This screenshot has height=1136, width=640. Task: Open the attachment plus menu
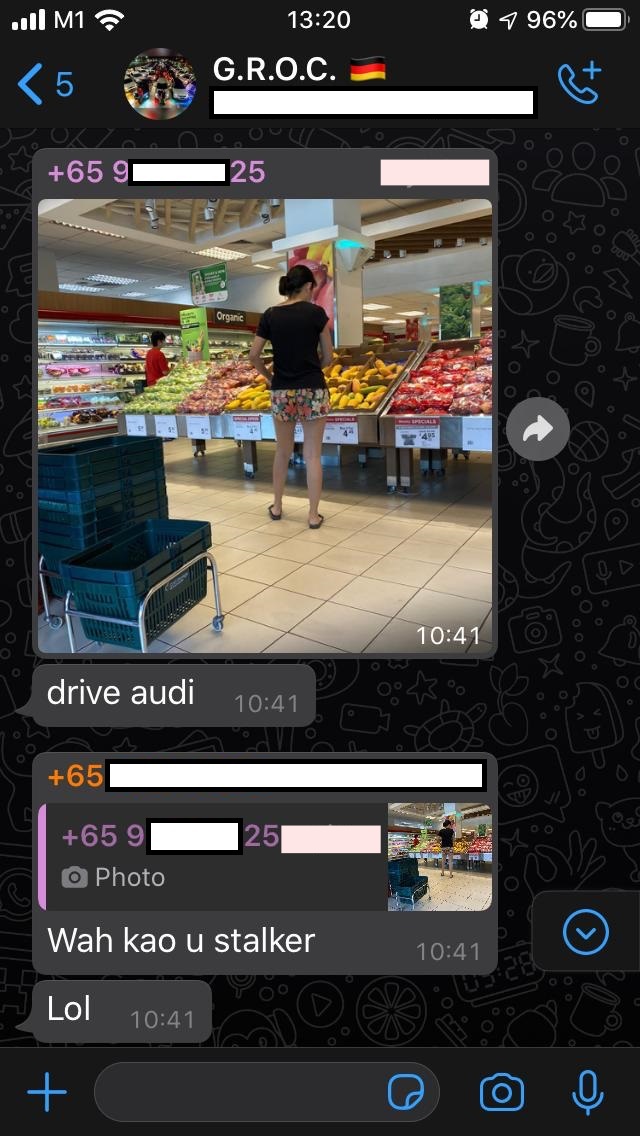click(x=47, y=1093)
